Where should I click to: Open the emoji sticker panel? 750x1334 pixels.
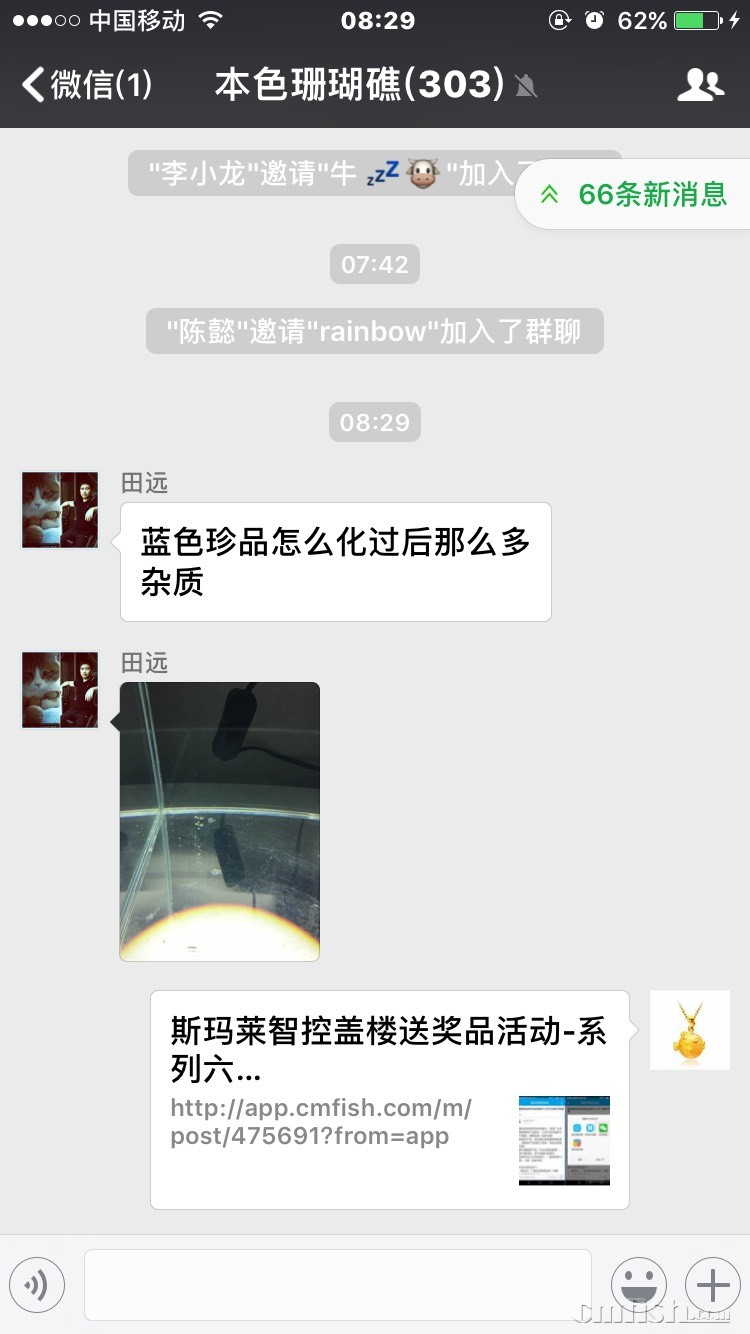(638, 1285)
